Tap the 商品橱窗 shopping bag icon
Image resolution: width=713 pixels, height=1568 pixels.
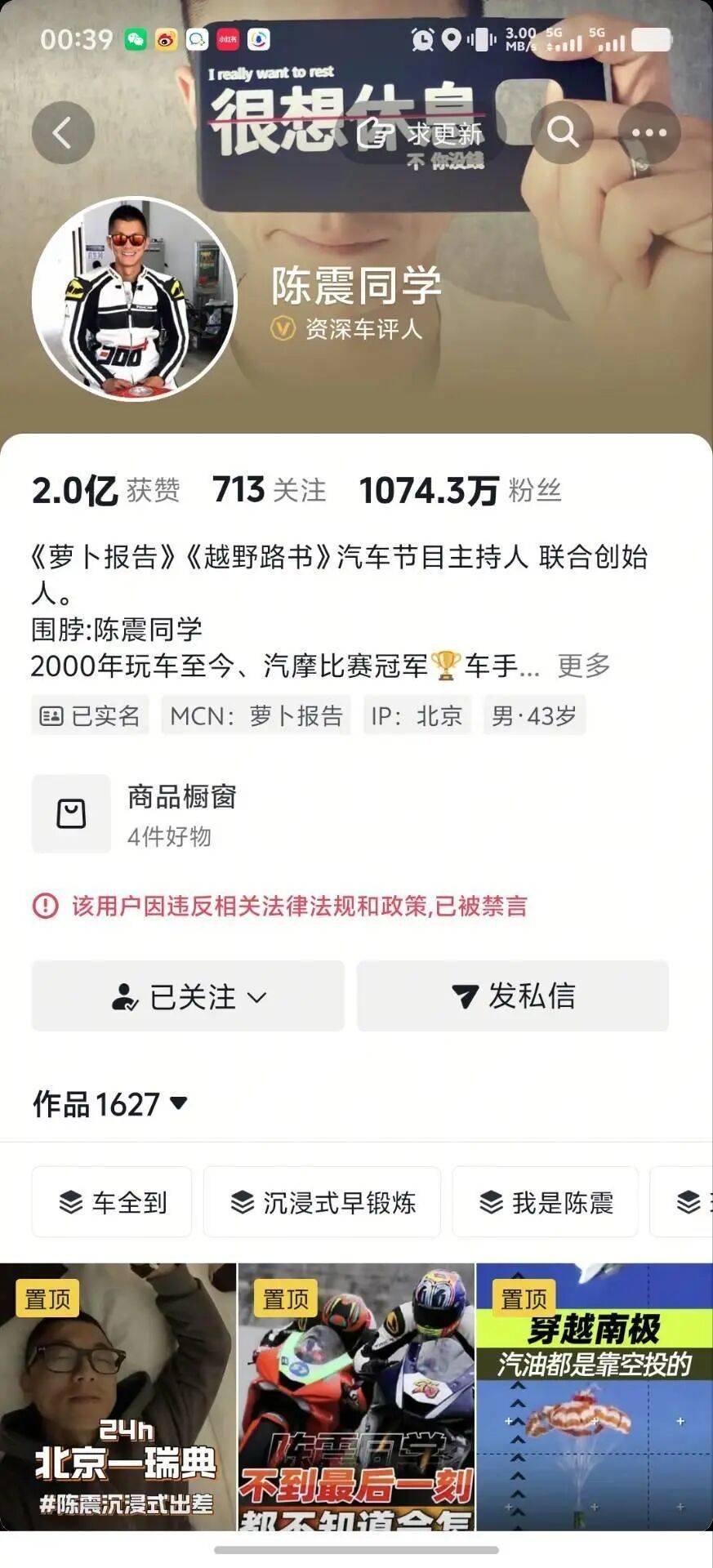pos(71,813)
